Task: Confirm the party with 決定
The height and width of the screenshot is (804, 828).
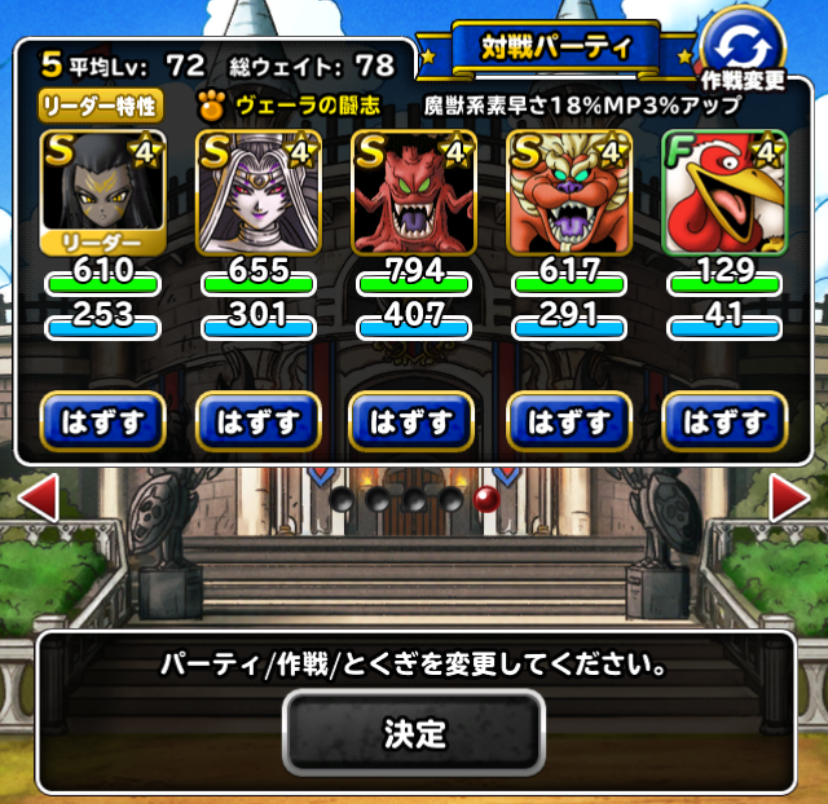Action: point(414,734)
